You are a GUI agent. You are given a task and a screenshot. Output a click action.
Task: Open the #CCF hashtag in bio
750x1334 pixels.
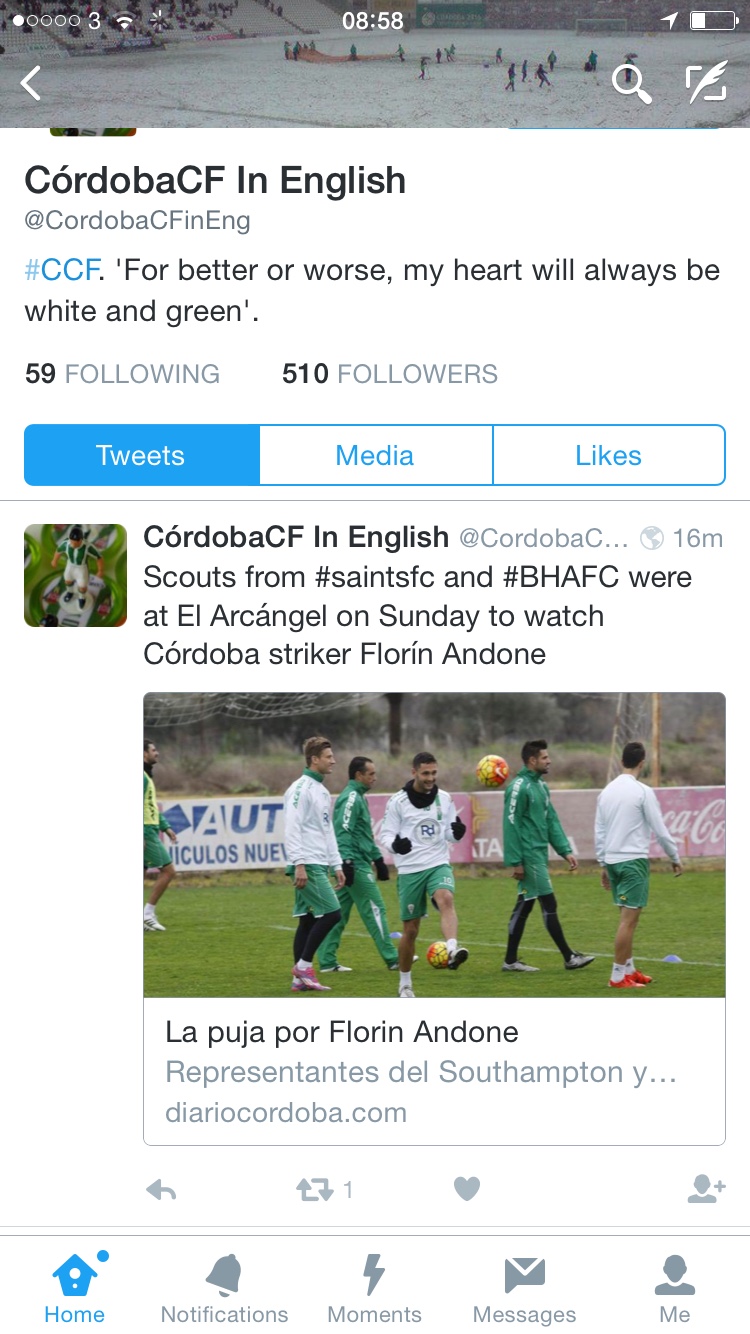[x=62, y=270]
